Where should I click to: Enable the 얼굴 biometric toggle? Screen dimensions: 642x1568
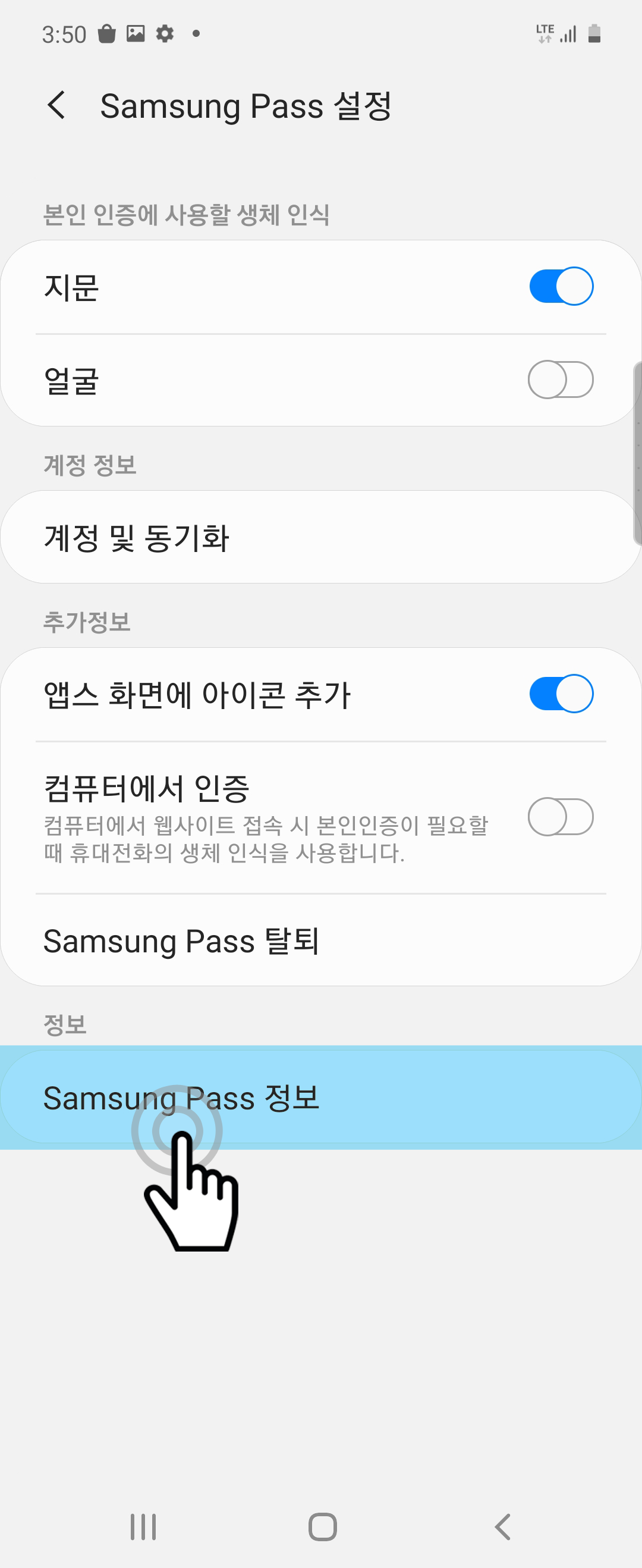(x=561, y=380)
